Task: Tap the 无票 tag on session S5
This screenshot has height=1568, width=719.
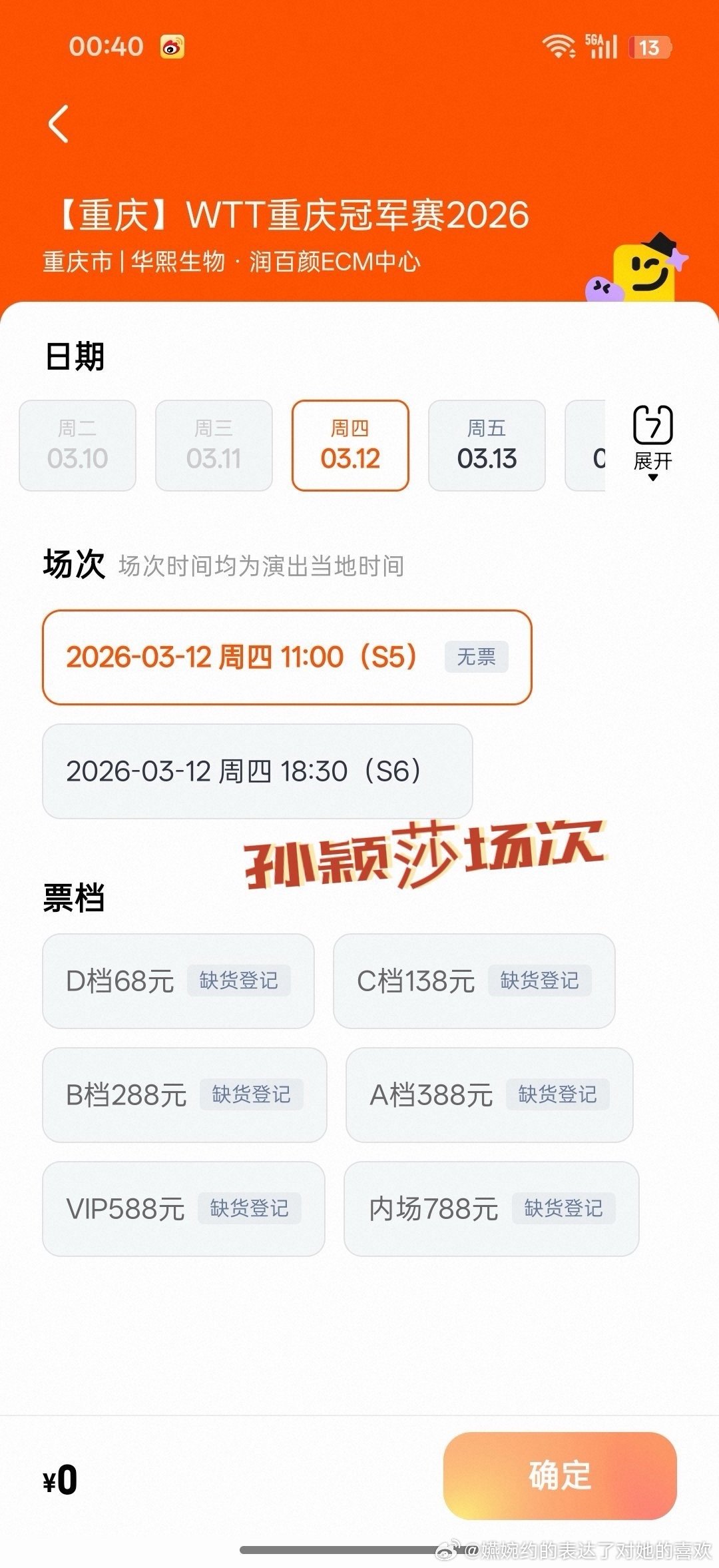Action: pyautogui.click(x=477, y=657)
